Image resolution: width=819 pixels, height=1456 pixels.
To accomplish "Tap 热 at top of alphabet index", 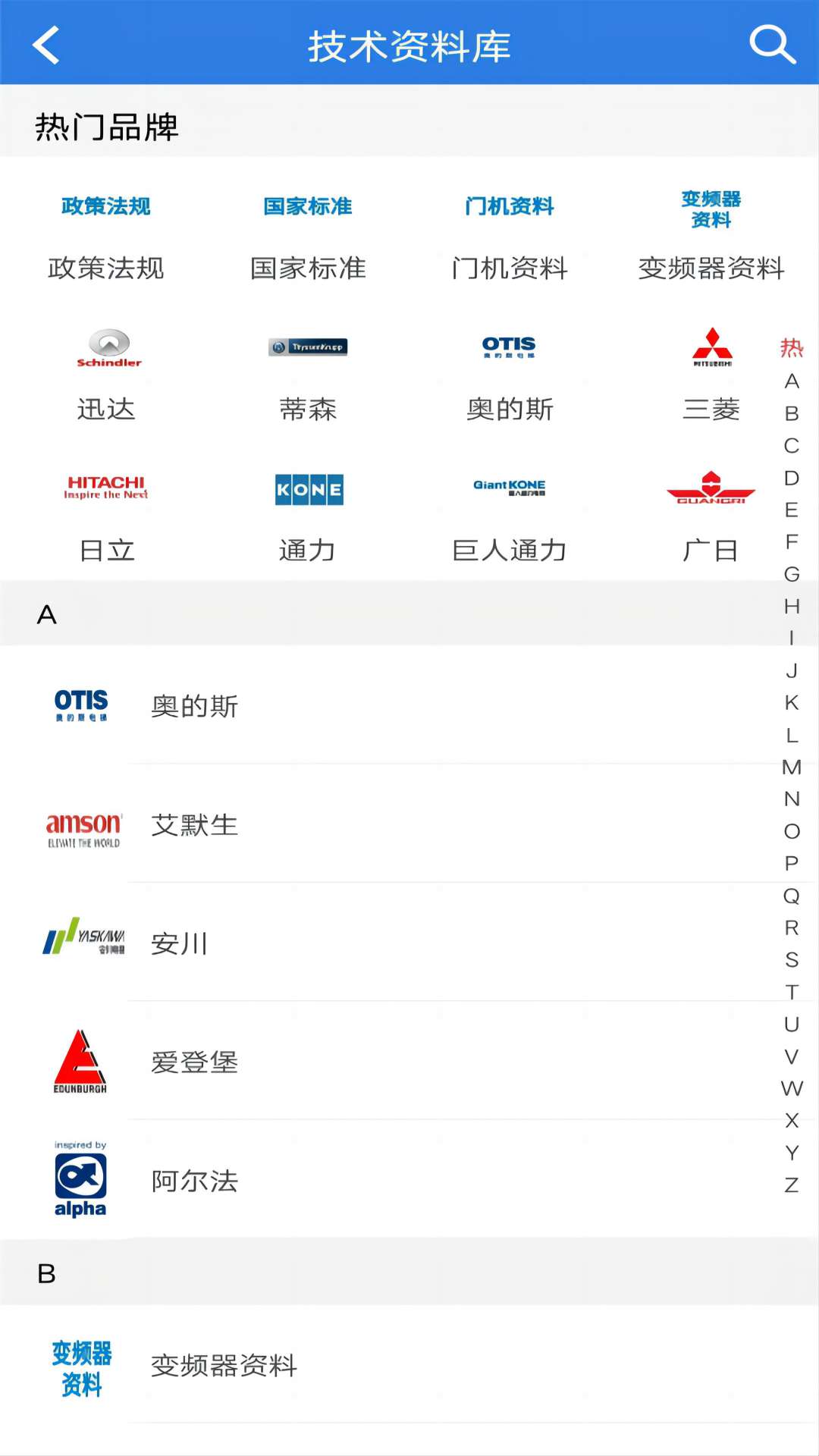I will (x=791, y=347).
